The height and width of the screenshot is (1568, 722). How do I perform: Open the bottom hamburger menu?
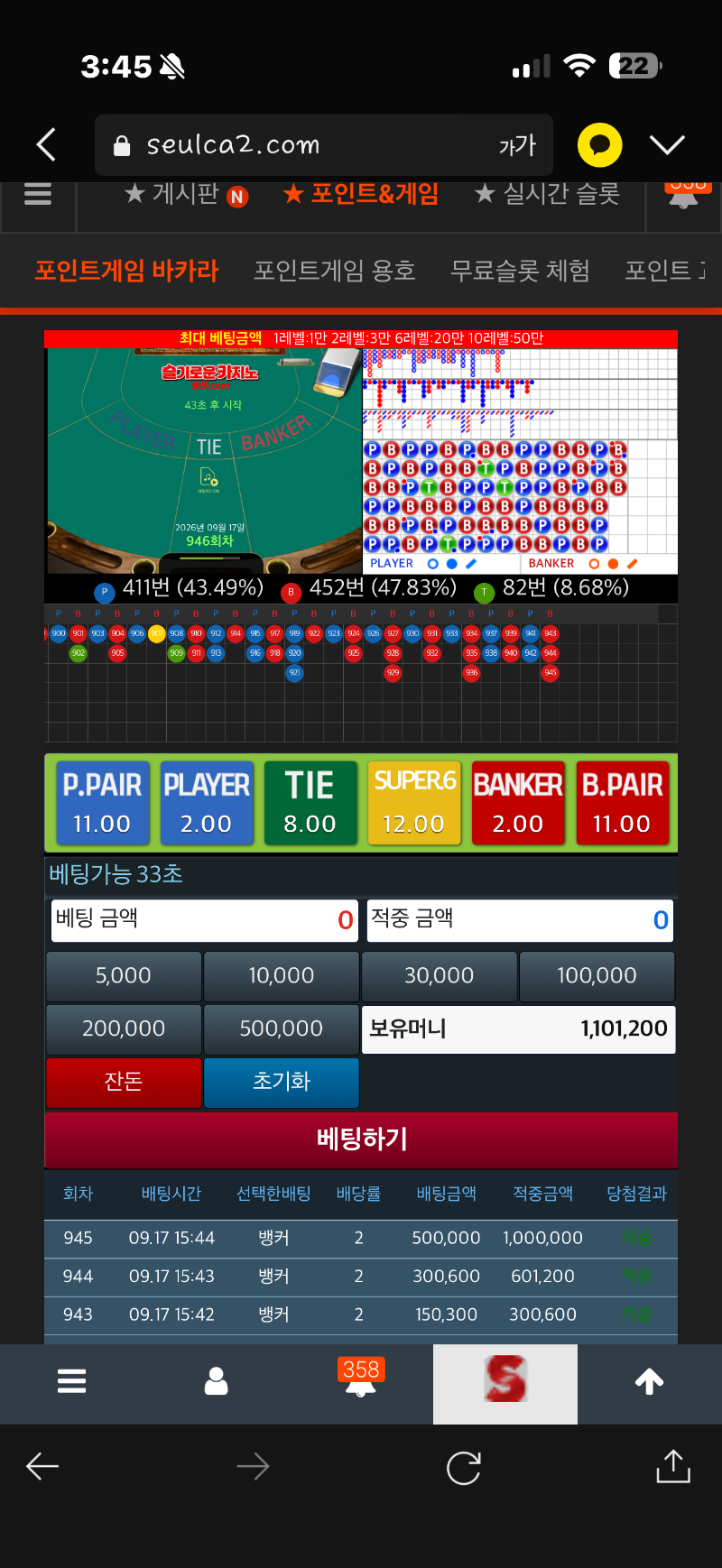71,1381
